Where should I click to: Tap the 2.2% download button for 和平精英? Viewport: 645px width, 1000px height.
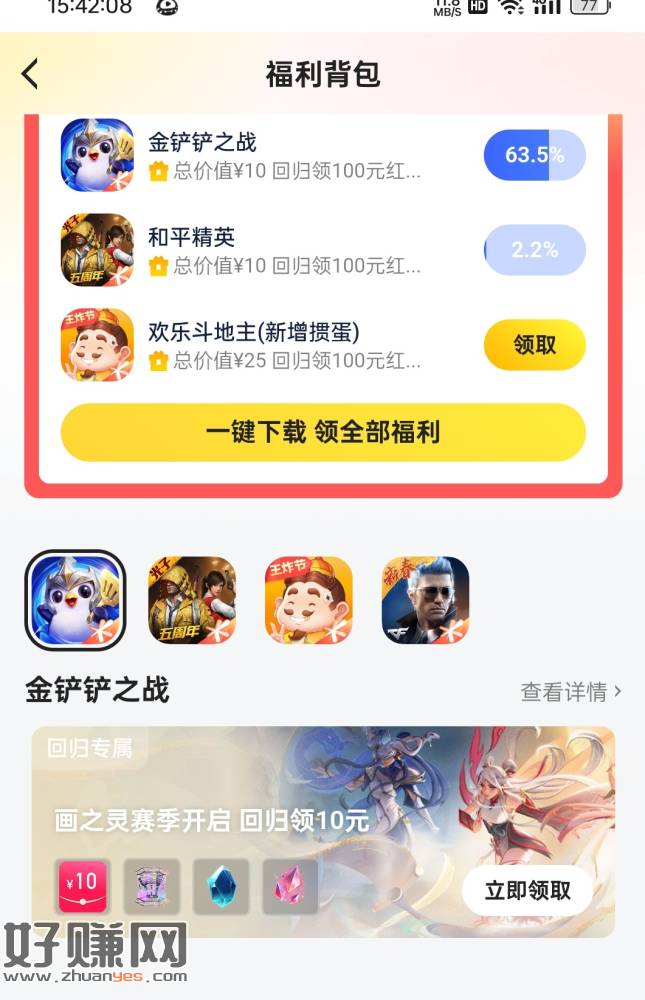[x=534, y=250]
